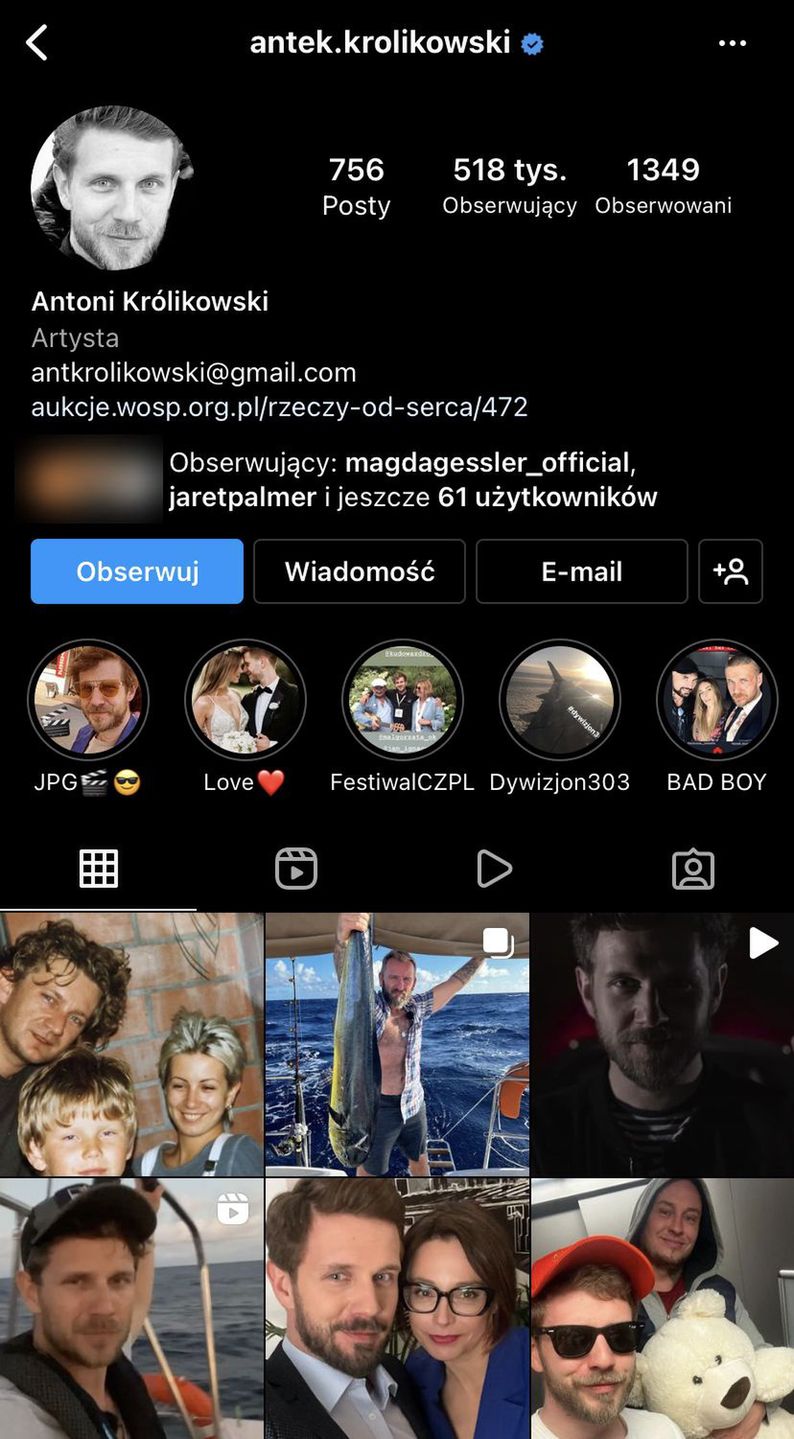
Task: Enlarge the profile picture
Action: coord(111,188)
